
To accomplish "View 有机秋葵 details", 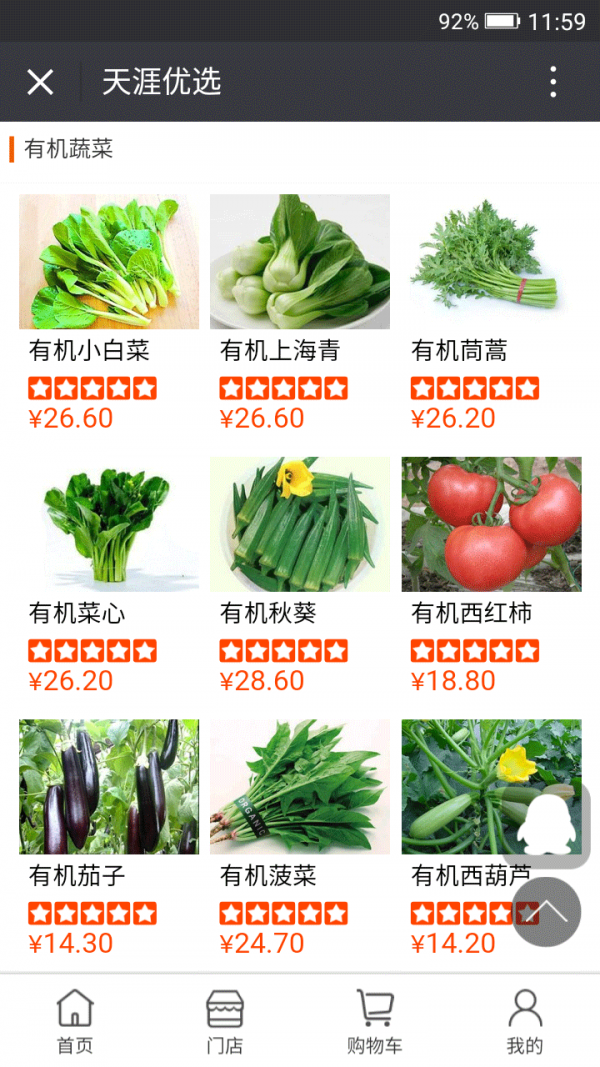I will 299,525.
